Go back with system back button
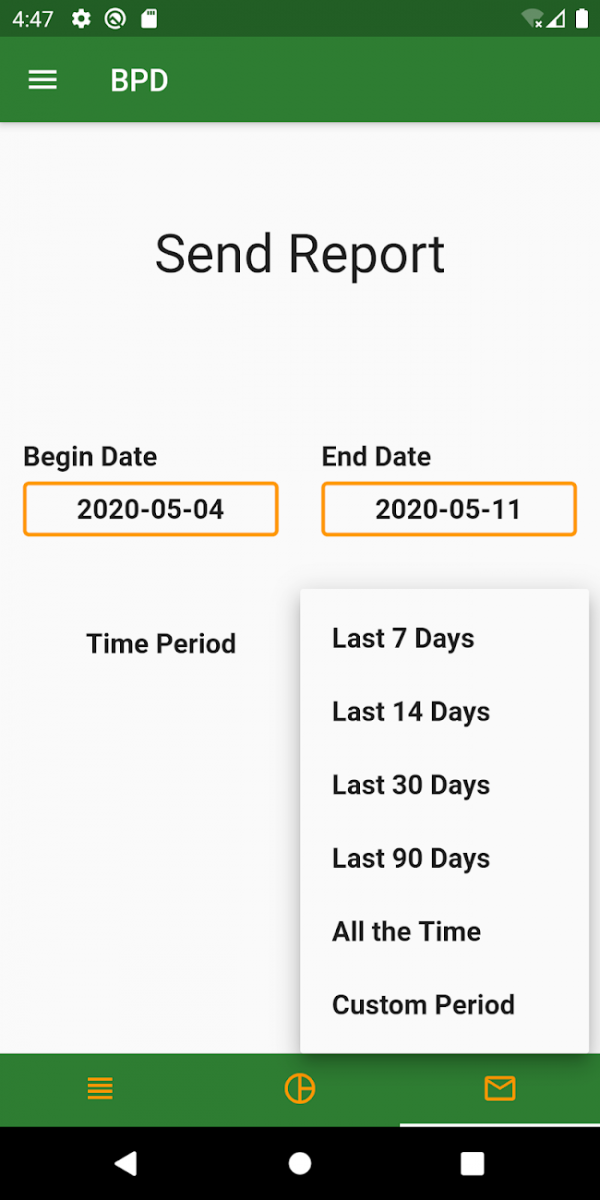 126,1163
